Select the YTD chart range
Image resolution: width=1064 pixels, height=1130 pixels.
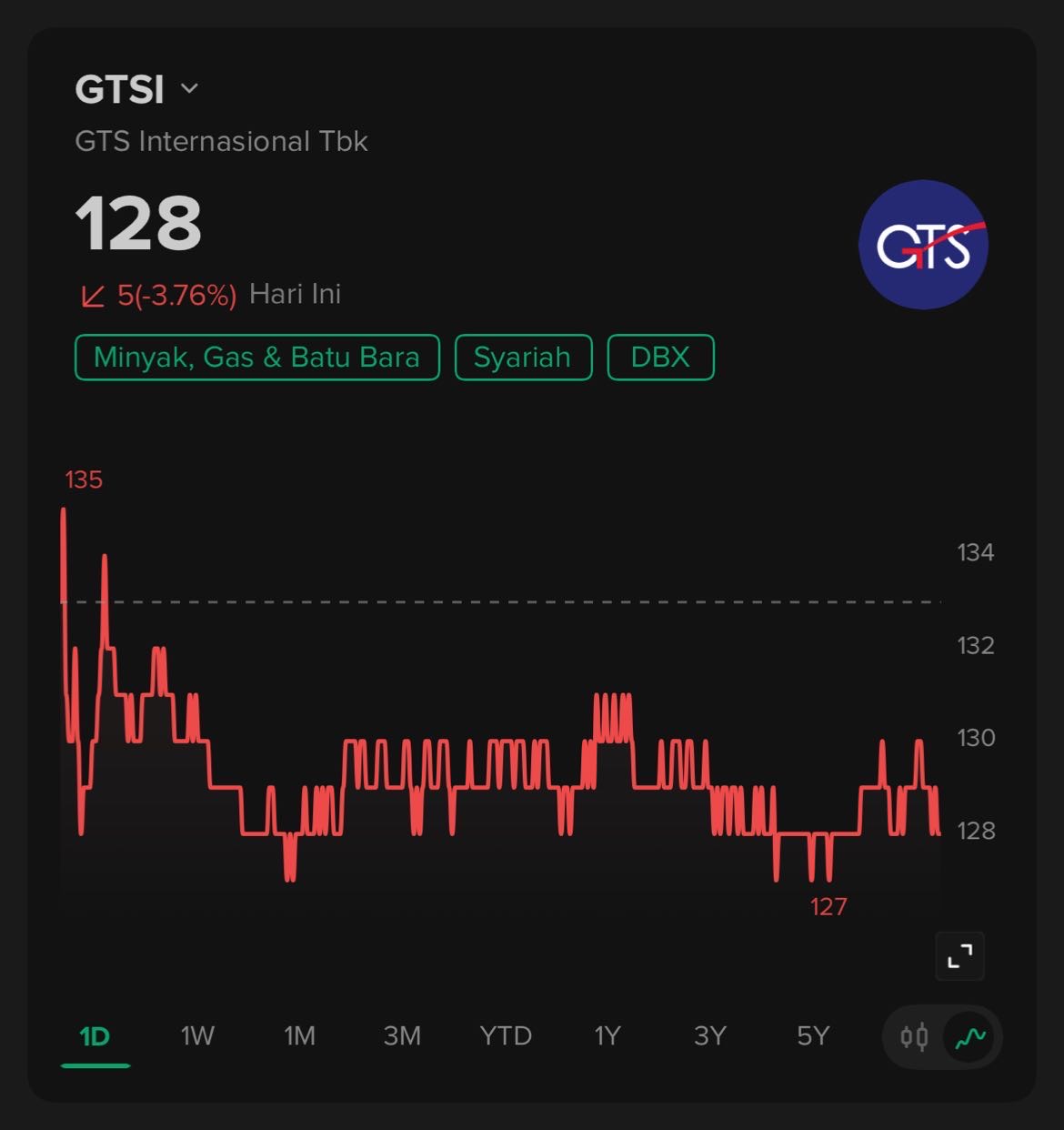pyautogui.click(x=506, y=1036)
